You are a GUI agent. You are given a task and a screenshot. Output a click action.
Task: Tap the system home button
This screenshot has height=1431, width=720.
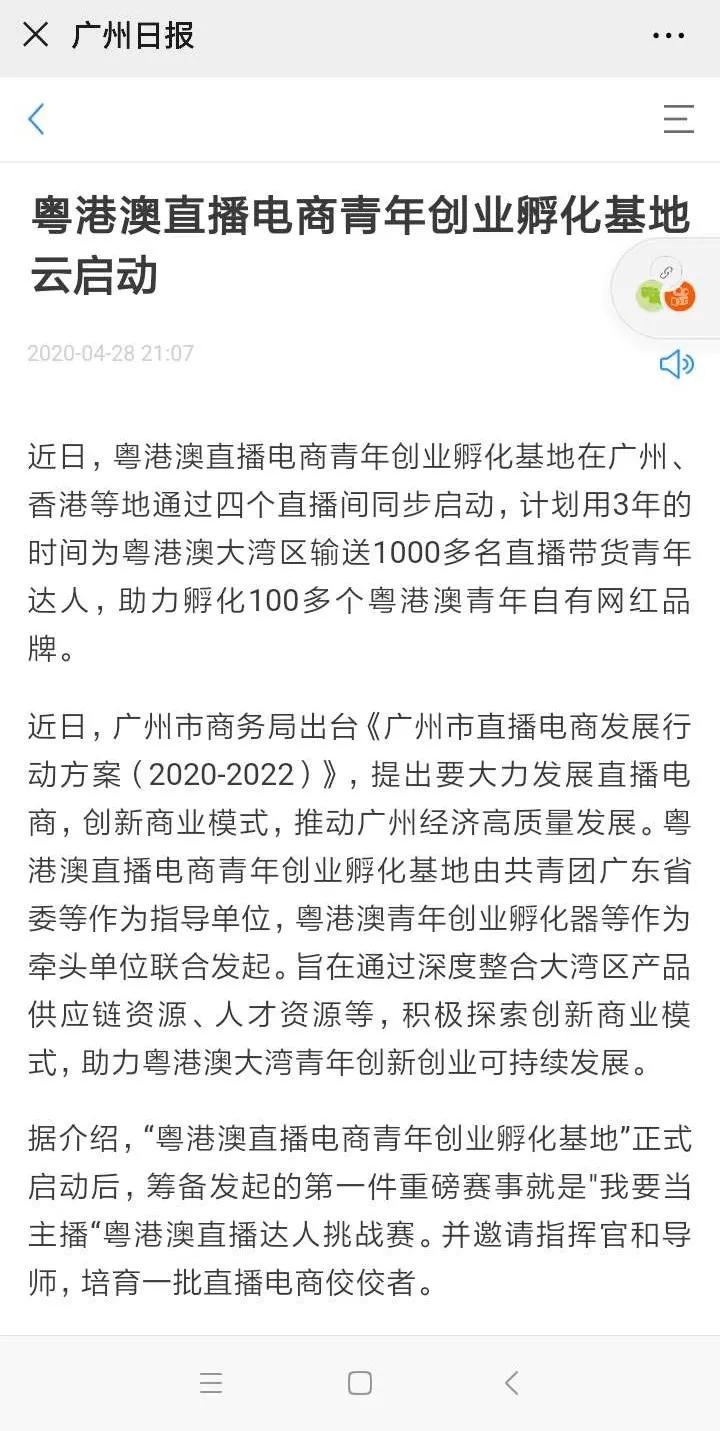click(x=360, y=1383)
